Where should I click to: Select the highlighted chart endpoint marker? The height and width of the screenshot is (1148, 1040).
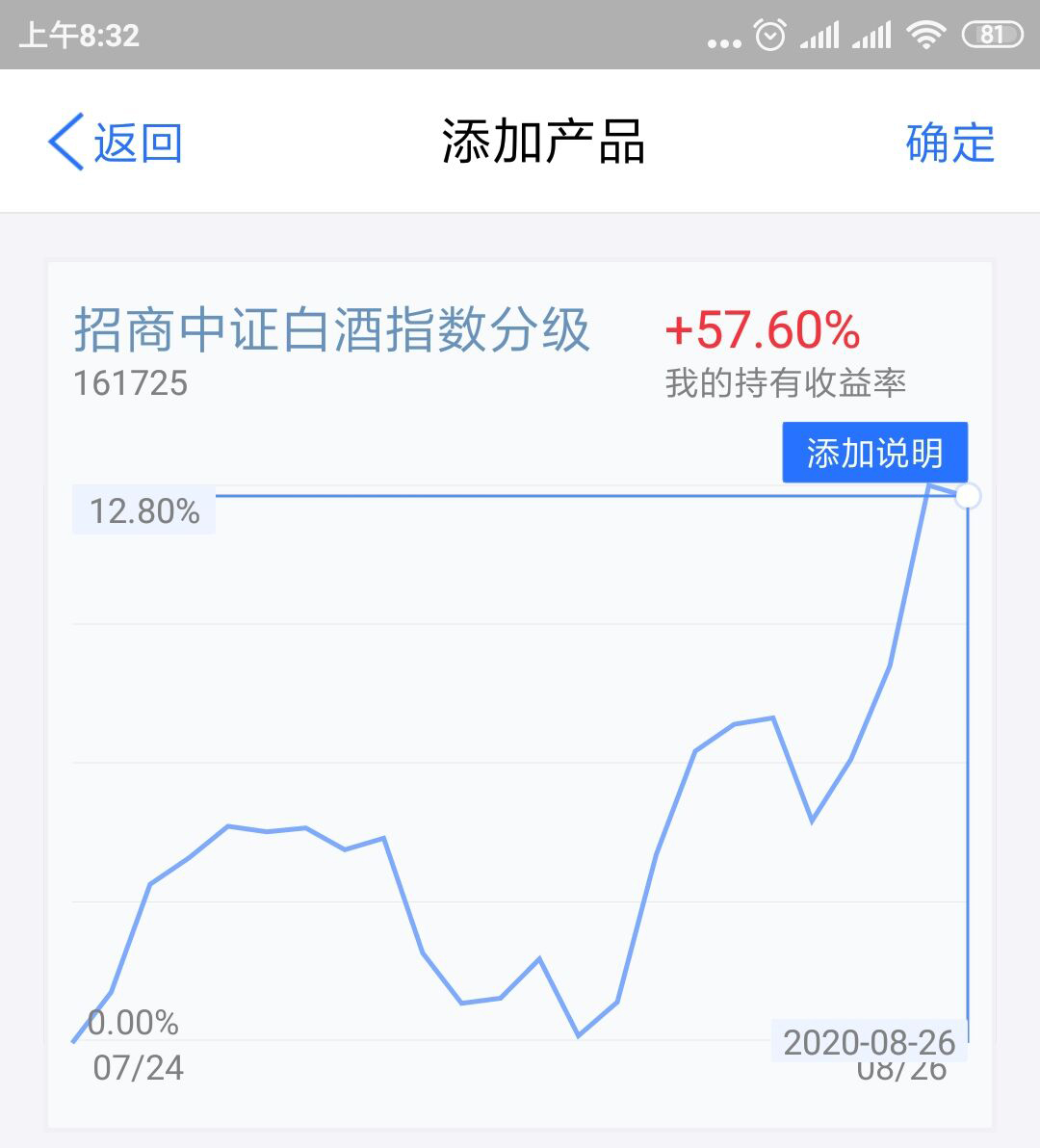click(x=967, y=494)
